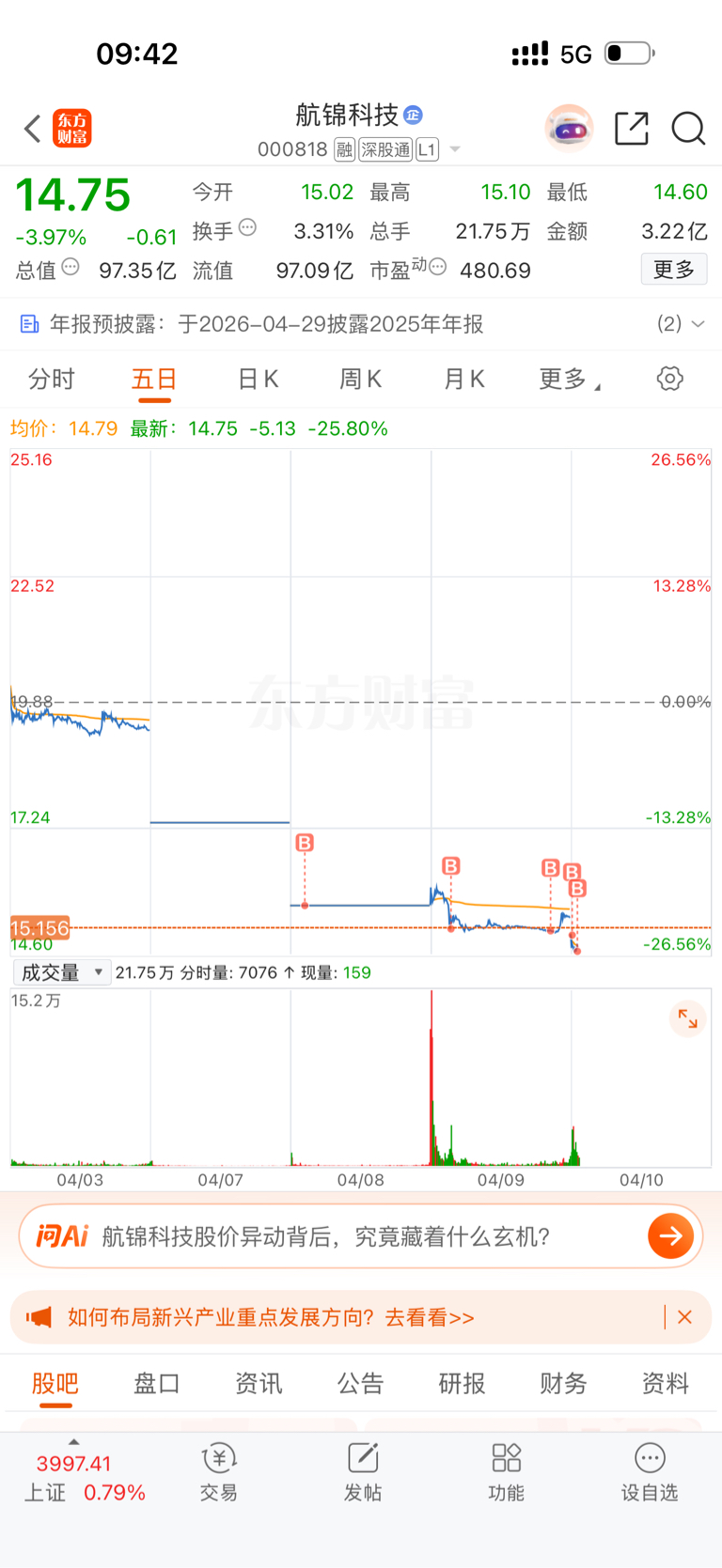Expand the chart to full screen
This screenshot has width=722, height=1568.
tap(688, 1018)
